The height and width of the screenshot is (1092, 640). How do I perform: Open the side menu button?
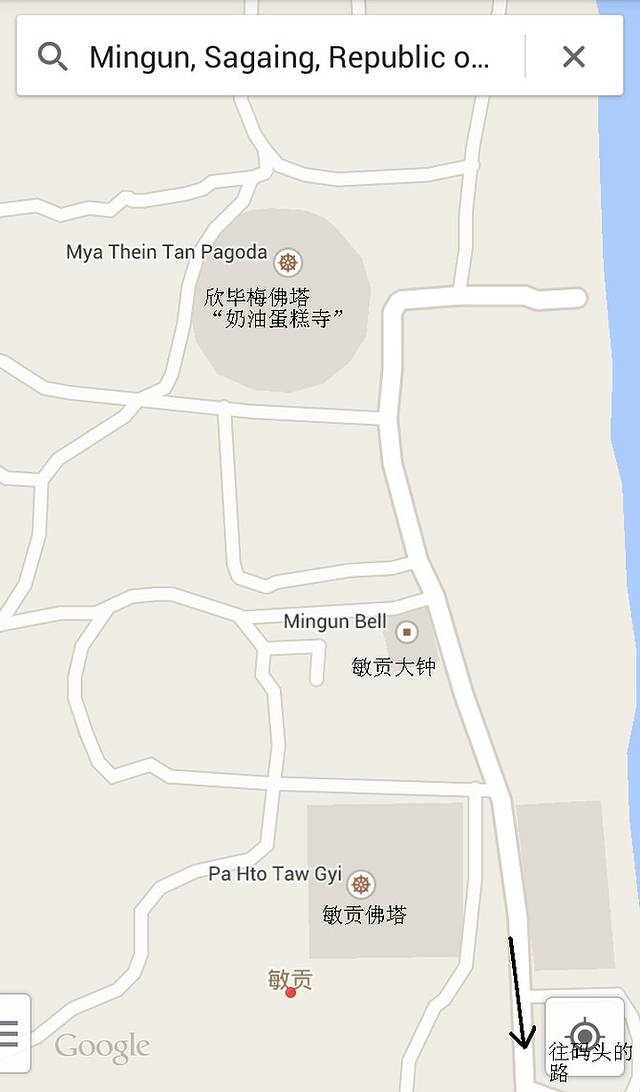point(11,1032)
